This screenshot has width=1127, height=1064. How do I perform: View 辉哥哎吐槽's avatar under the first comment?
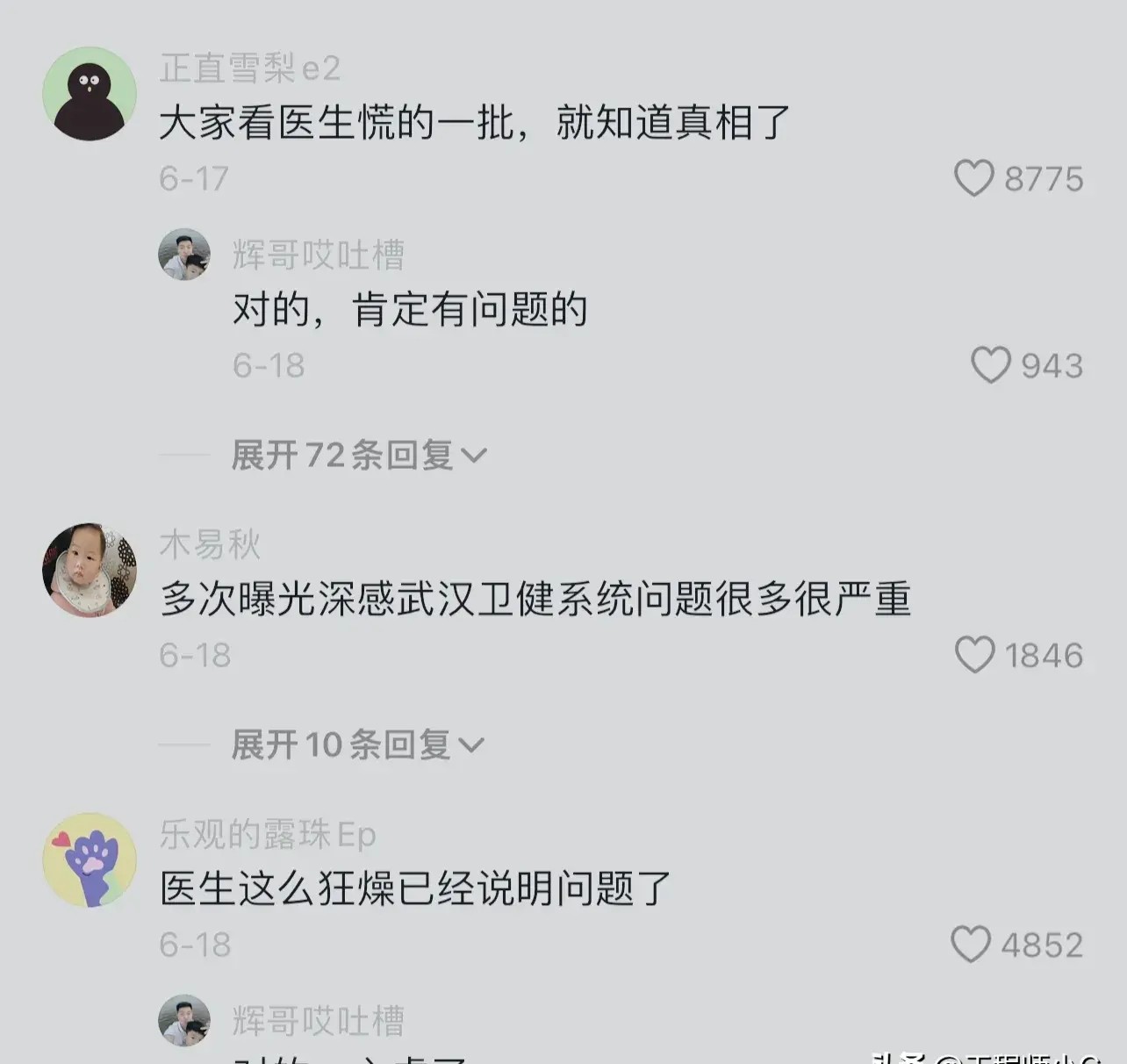pyautogui.click(x=184, y=255)
